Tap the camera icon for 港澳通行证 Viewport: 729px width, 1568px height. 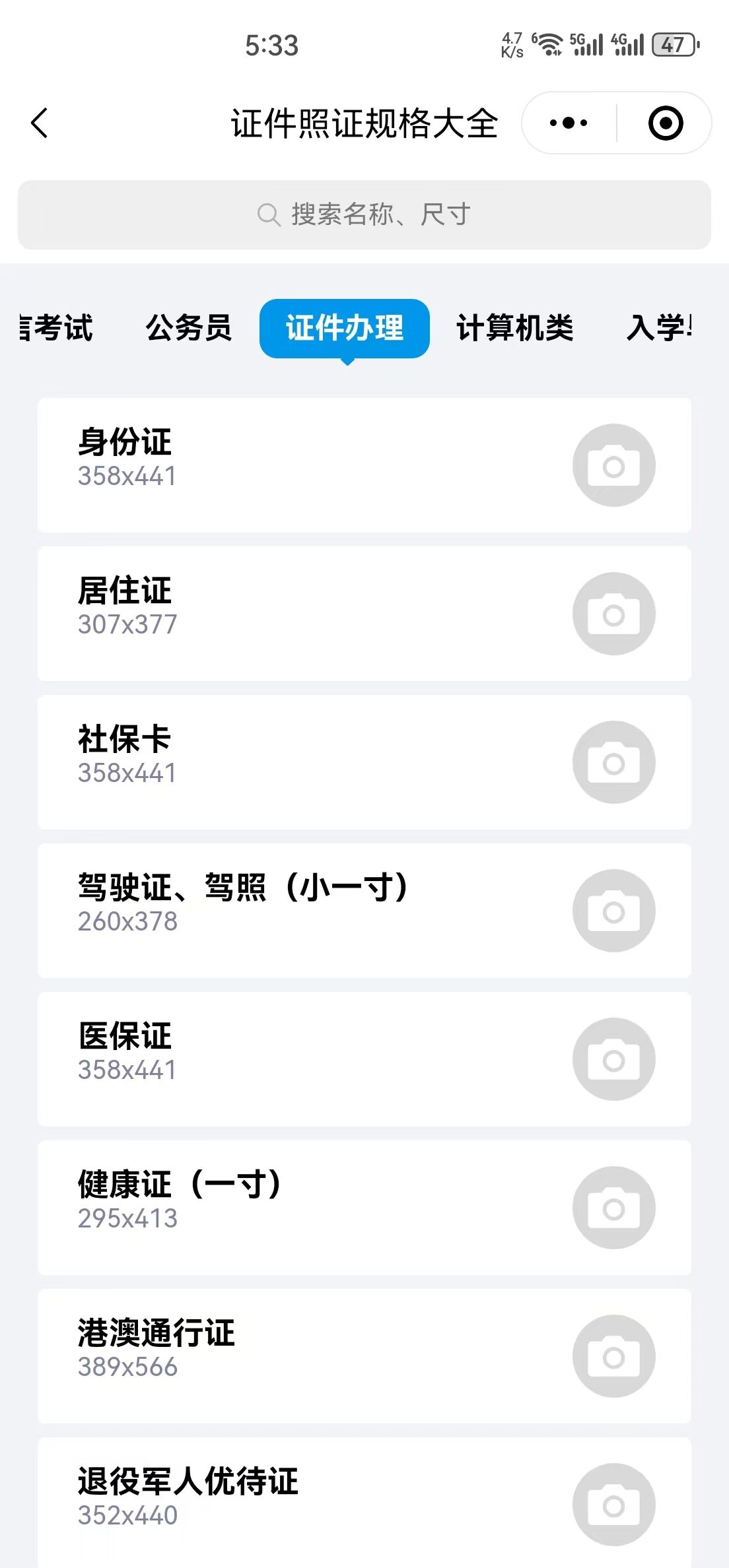point(613,1356)
